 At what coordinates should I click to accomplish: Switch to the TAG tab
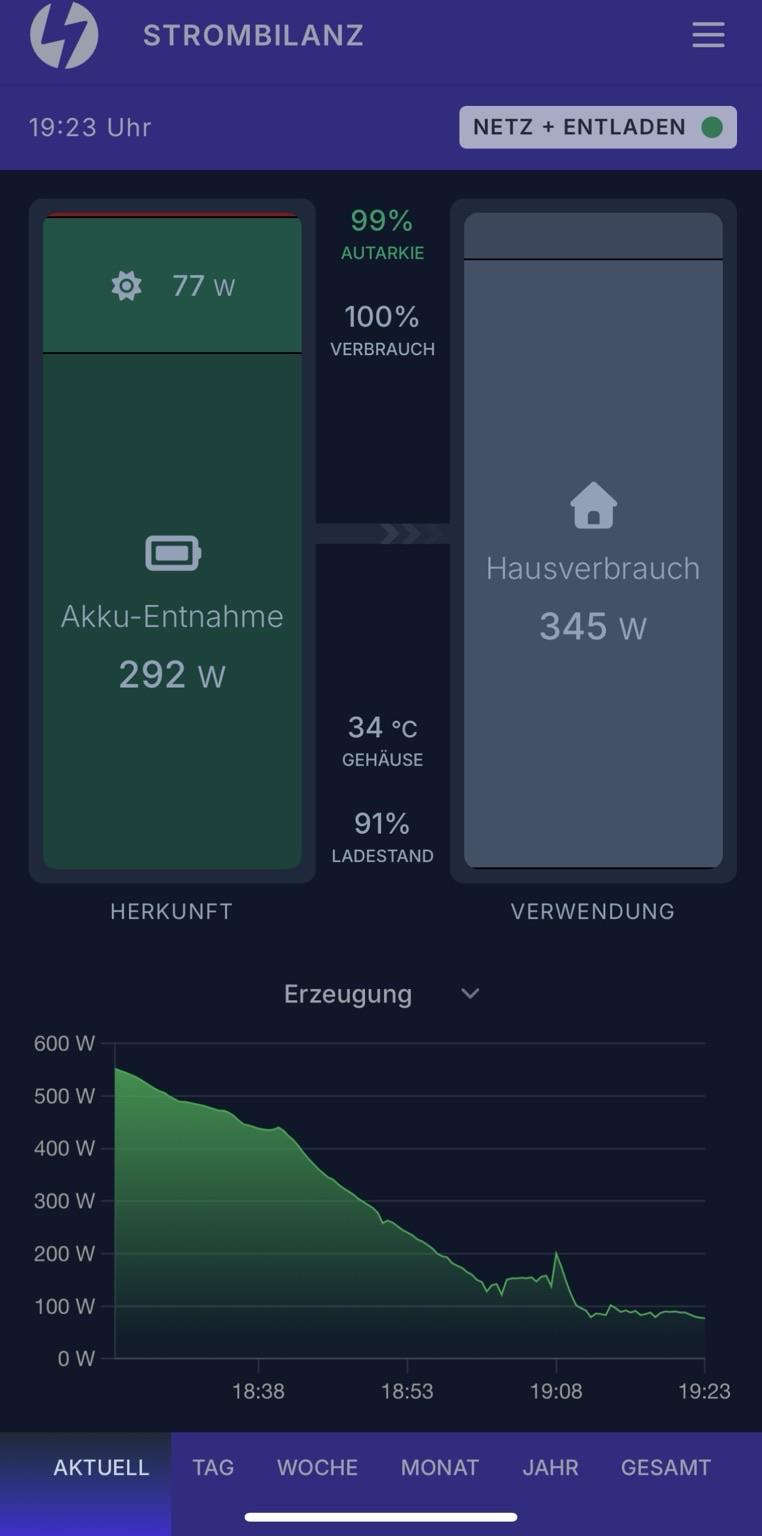[213, 1467]
